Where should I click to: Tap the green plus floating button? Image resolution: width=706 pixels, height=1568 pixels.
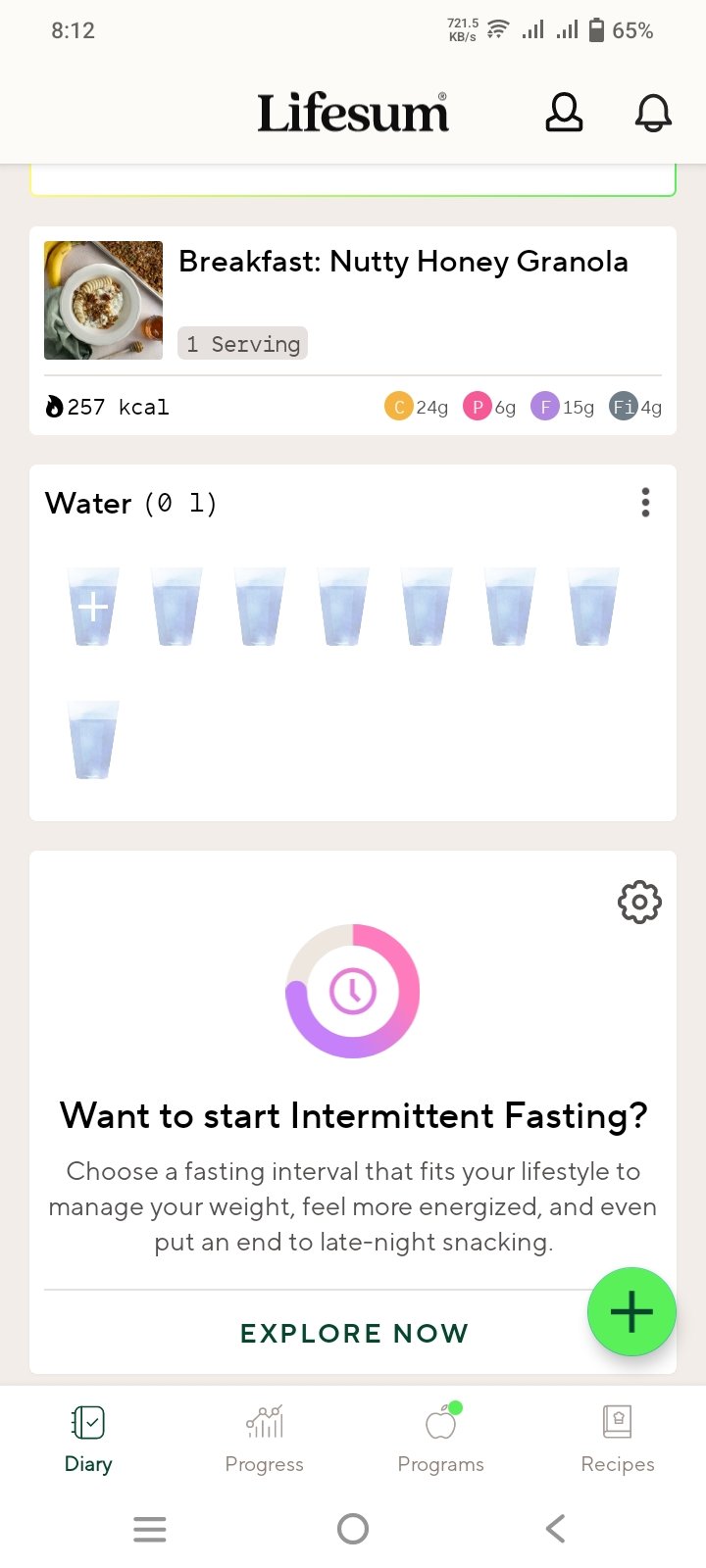pos(631,1312)
